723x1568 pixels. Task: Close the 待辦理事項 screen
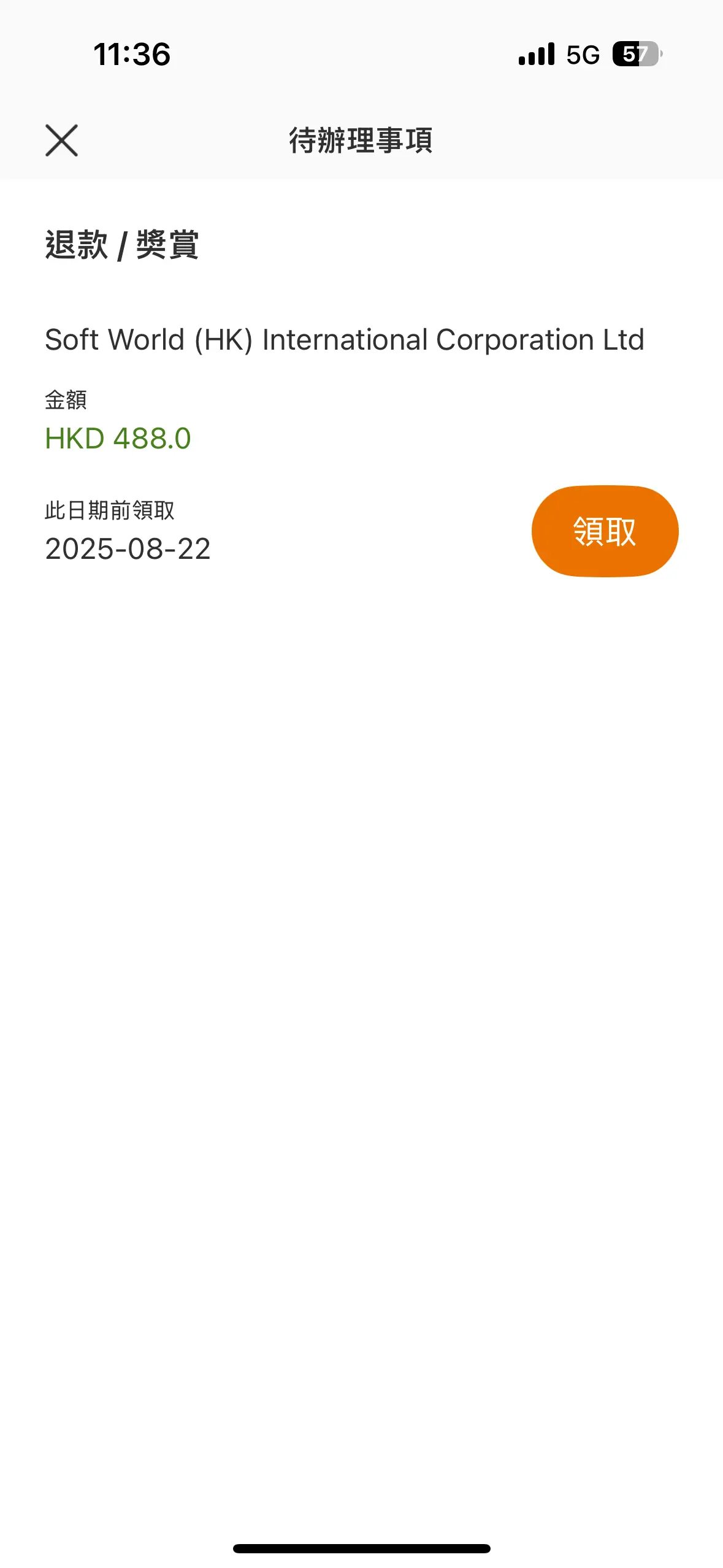(62, 140)
